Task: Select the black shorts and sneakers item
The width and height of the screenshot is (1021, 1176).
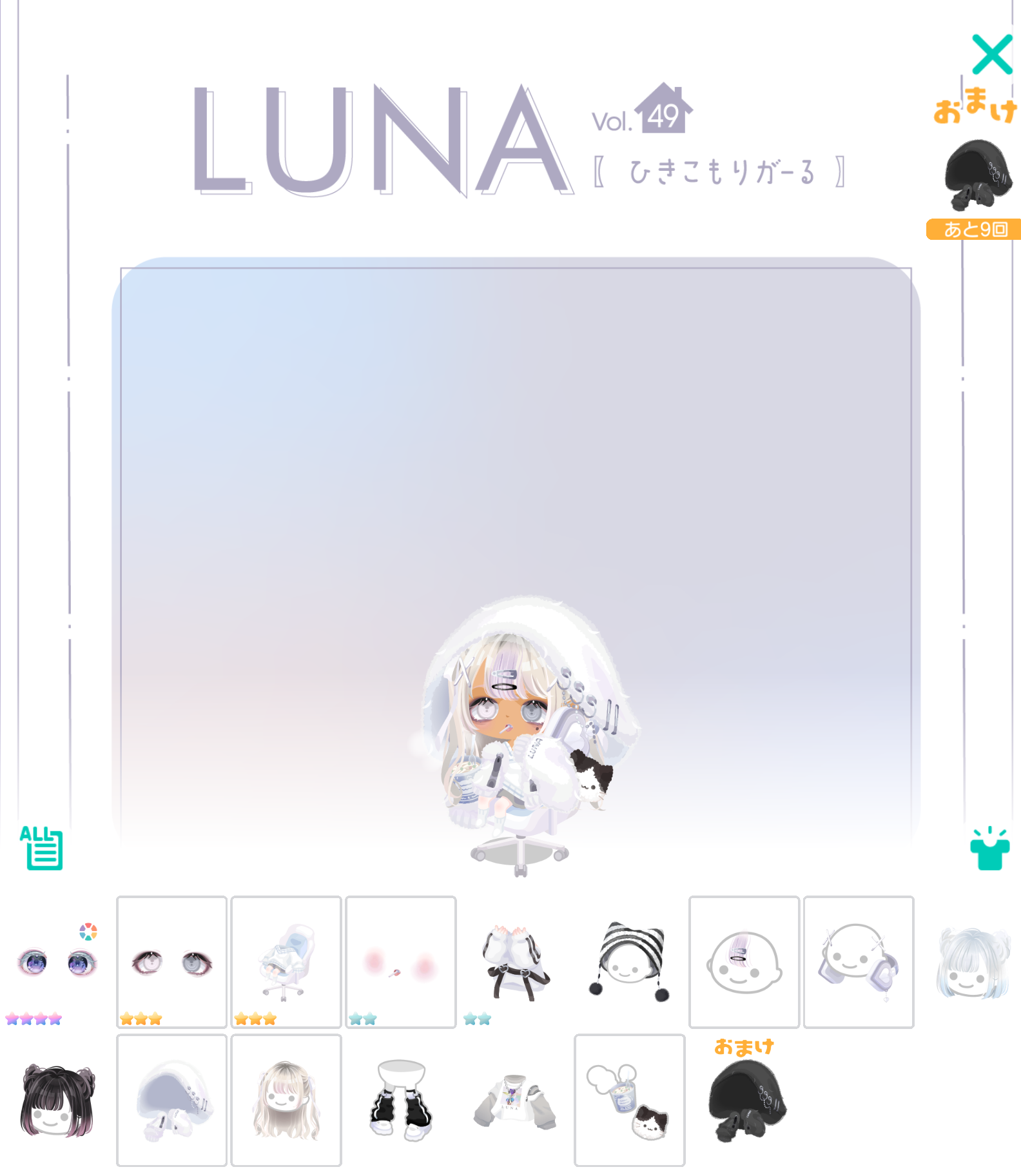Action: [400, 1100]
